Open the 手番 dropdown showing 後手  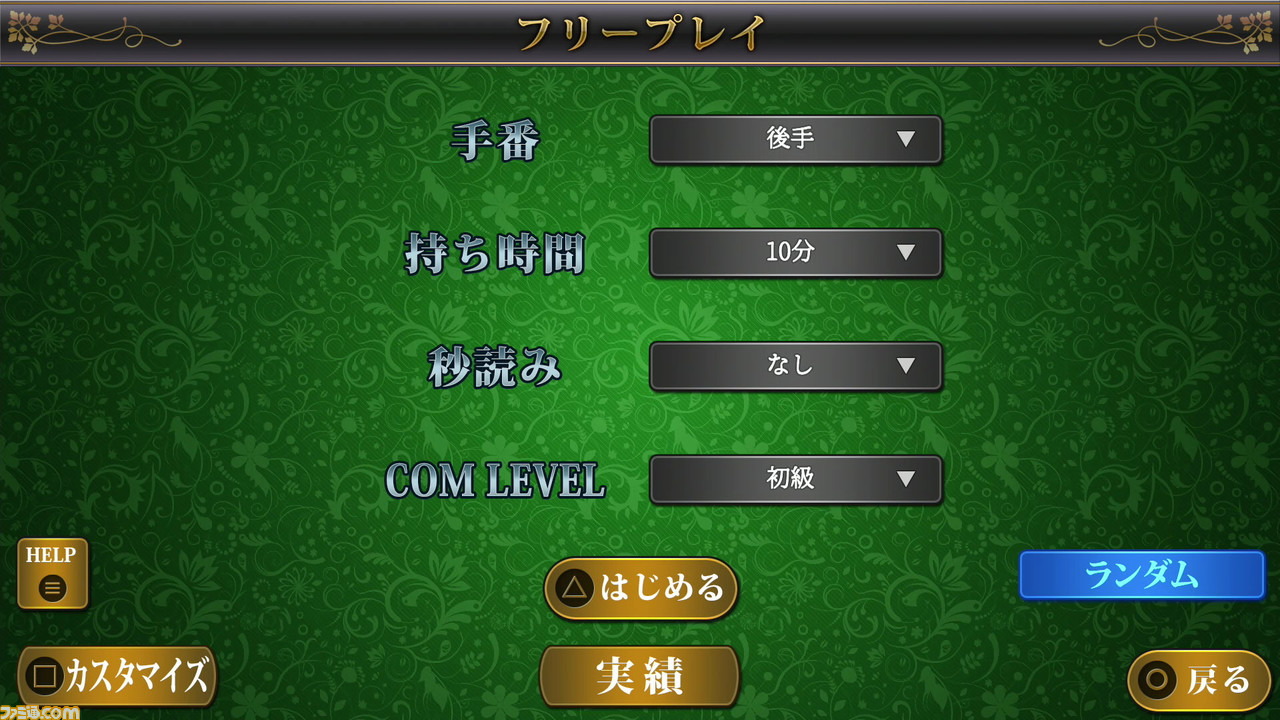[x=795, y=139]
